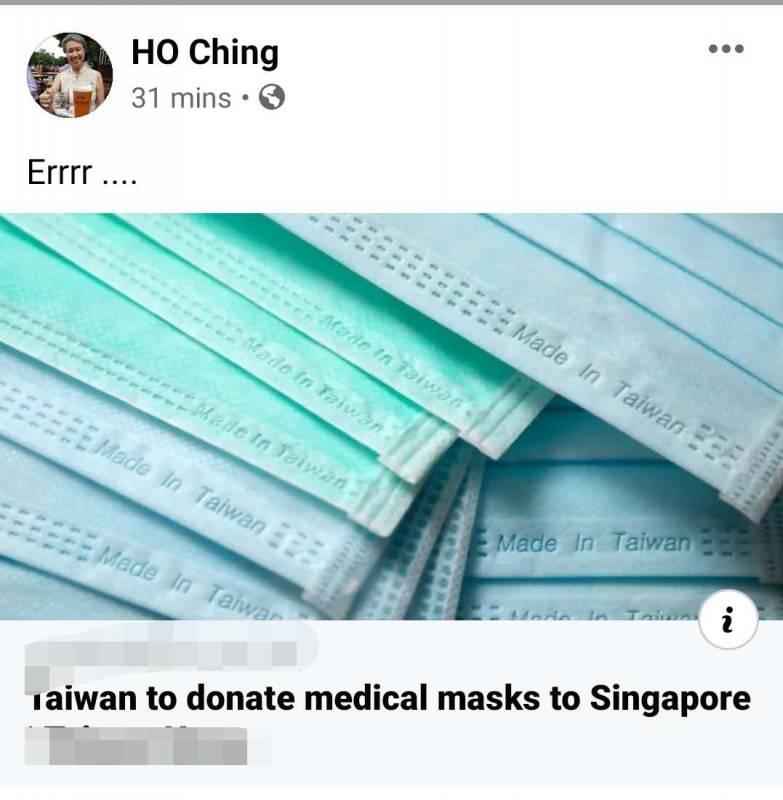The height and width of the screenshot is (800, 783).
Task: Open HO Ching's profile name link
Action: [x=205, y=52]
